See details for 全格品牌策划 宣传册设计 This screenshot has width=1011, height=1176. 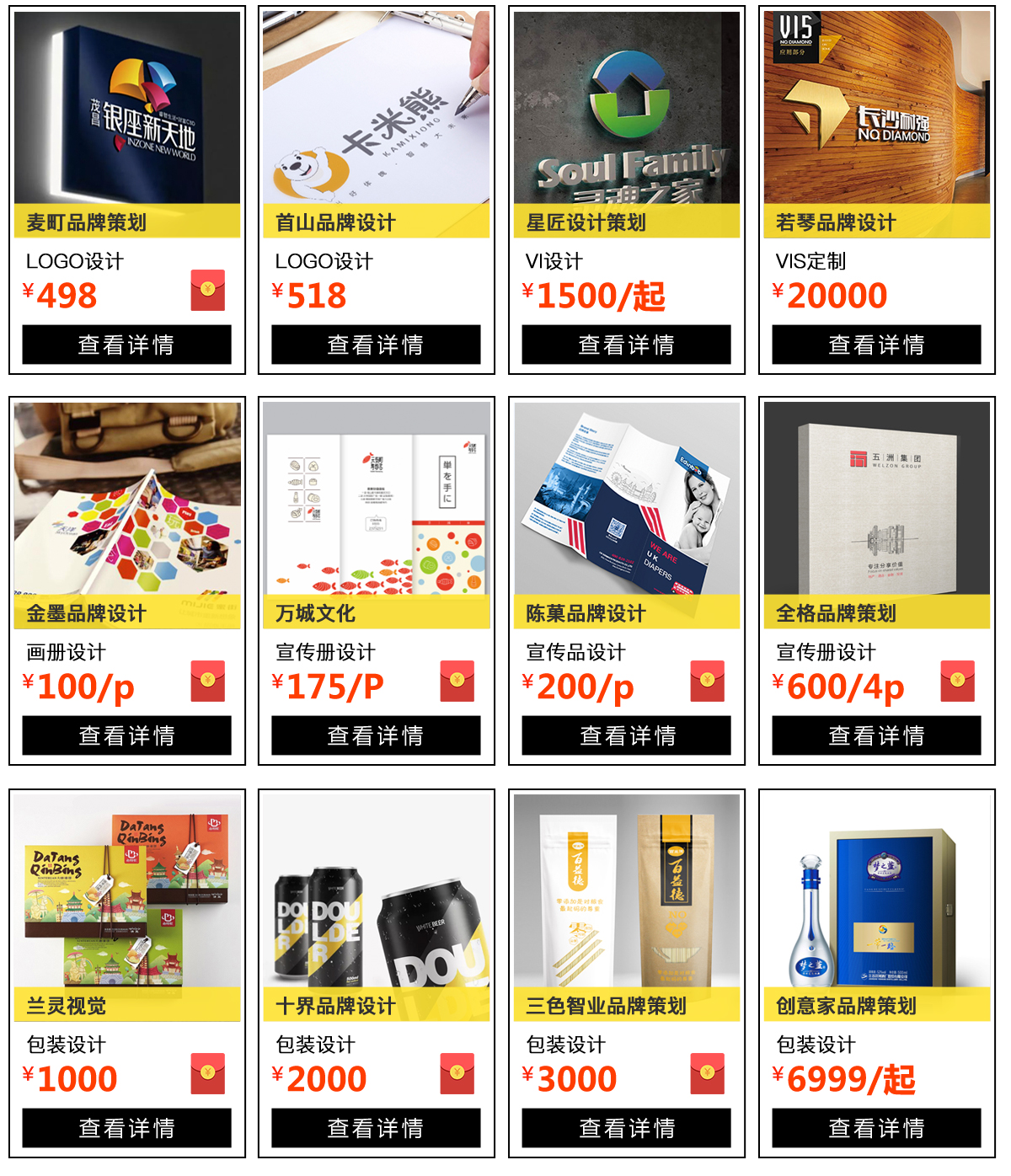pyautogui.click(x=876, y=735)
